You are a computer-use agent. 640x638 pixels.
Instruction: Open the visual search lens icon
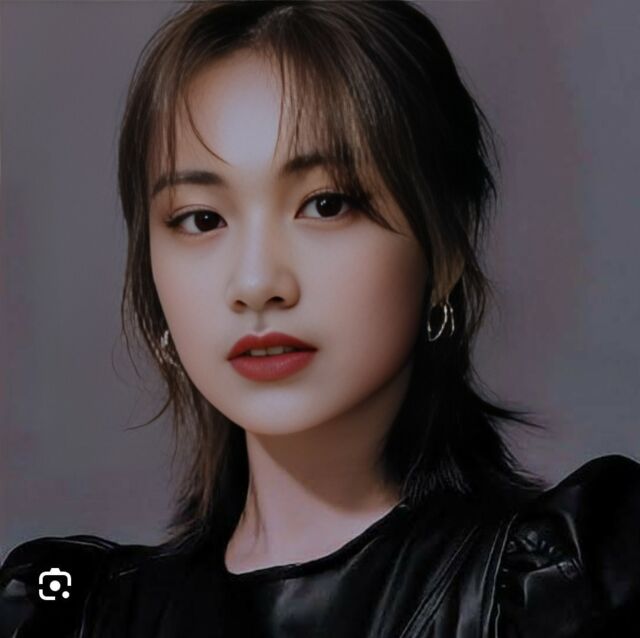coord(55,585)
